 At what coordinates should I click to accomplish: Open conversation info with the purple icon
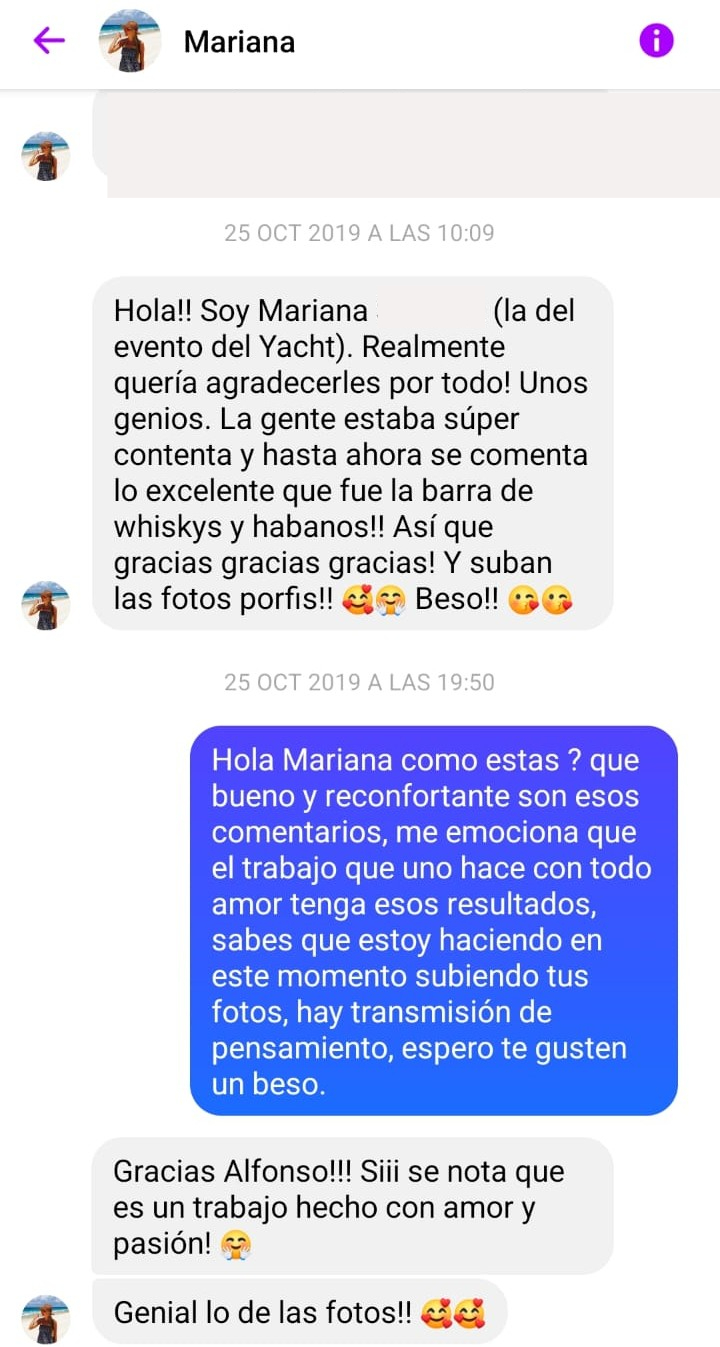pyautogui.click(x=656, y=40)
